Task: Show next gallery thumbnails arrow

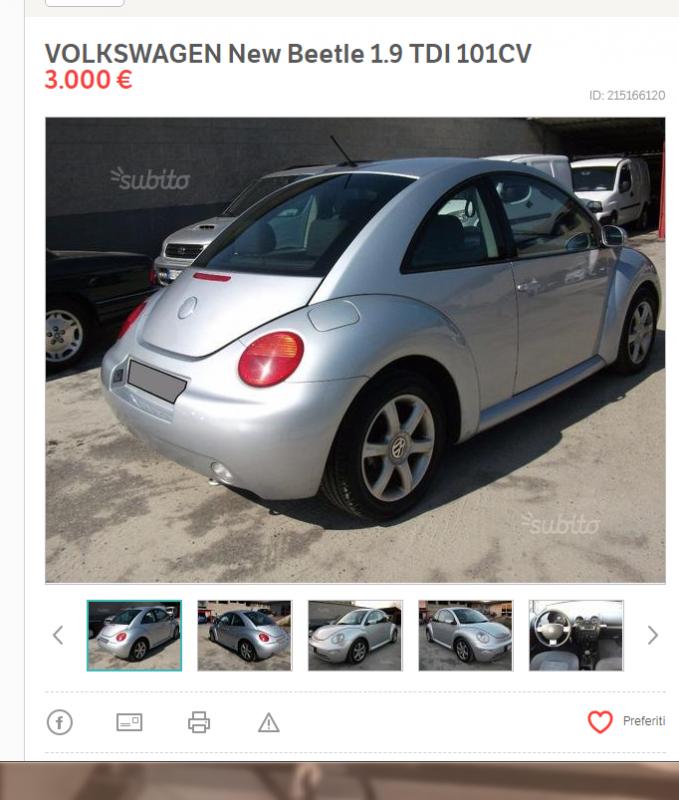Action: (653, 635)
